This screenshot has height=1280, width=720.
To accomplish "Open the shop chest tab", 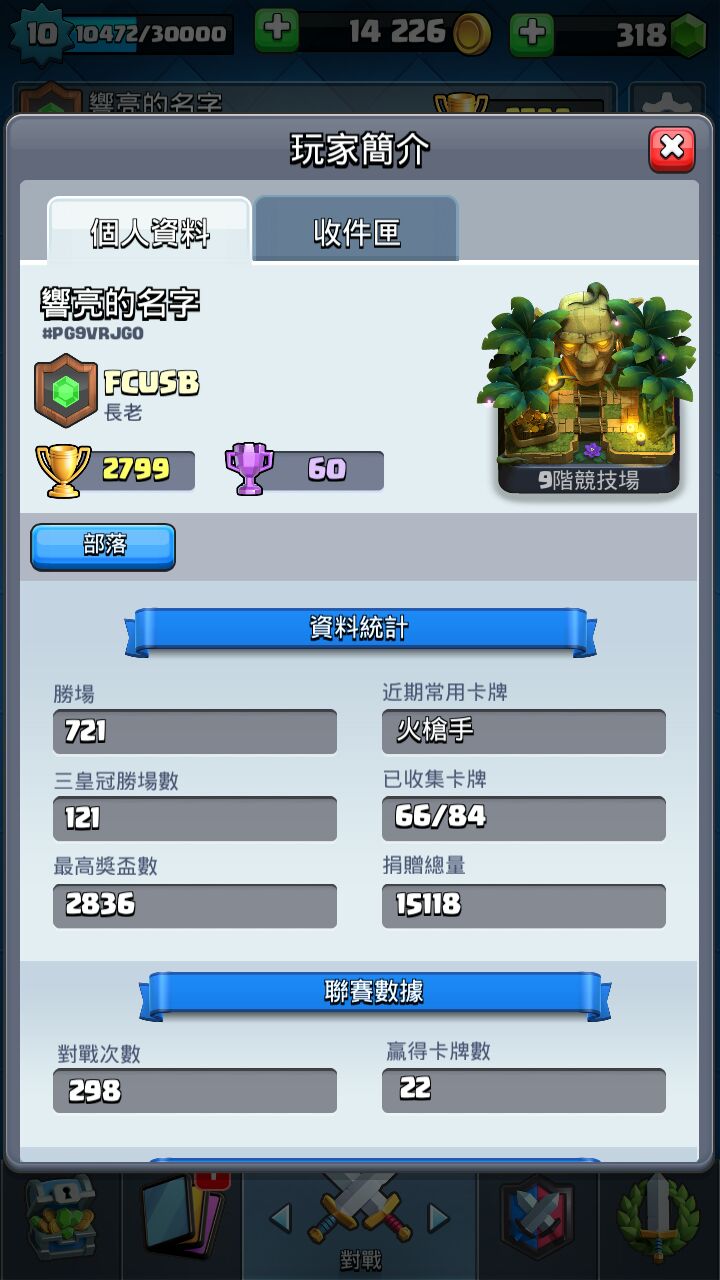I will (61, 1220).
